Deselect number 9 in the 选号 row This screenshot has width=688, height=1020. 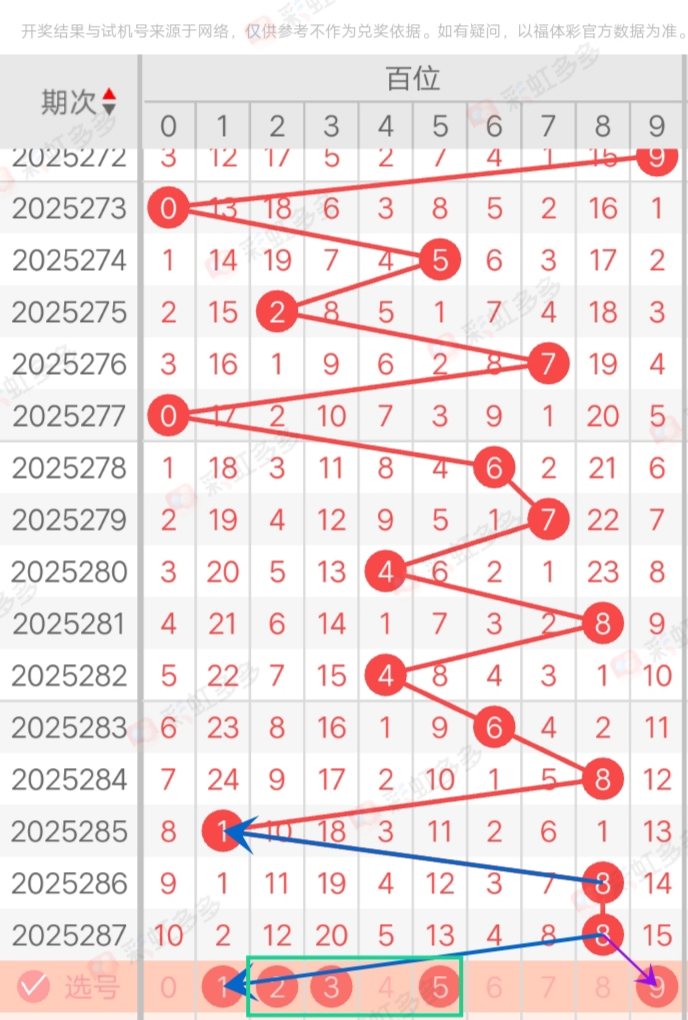(x=656, y=988)
